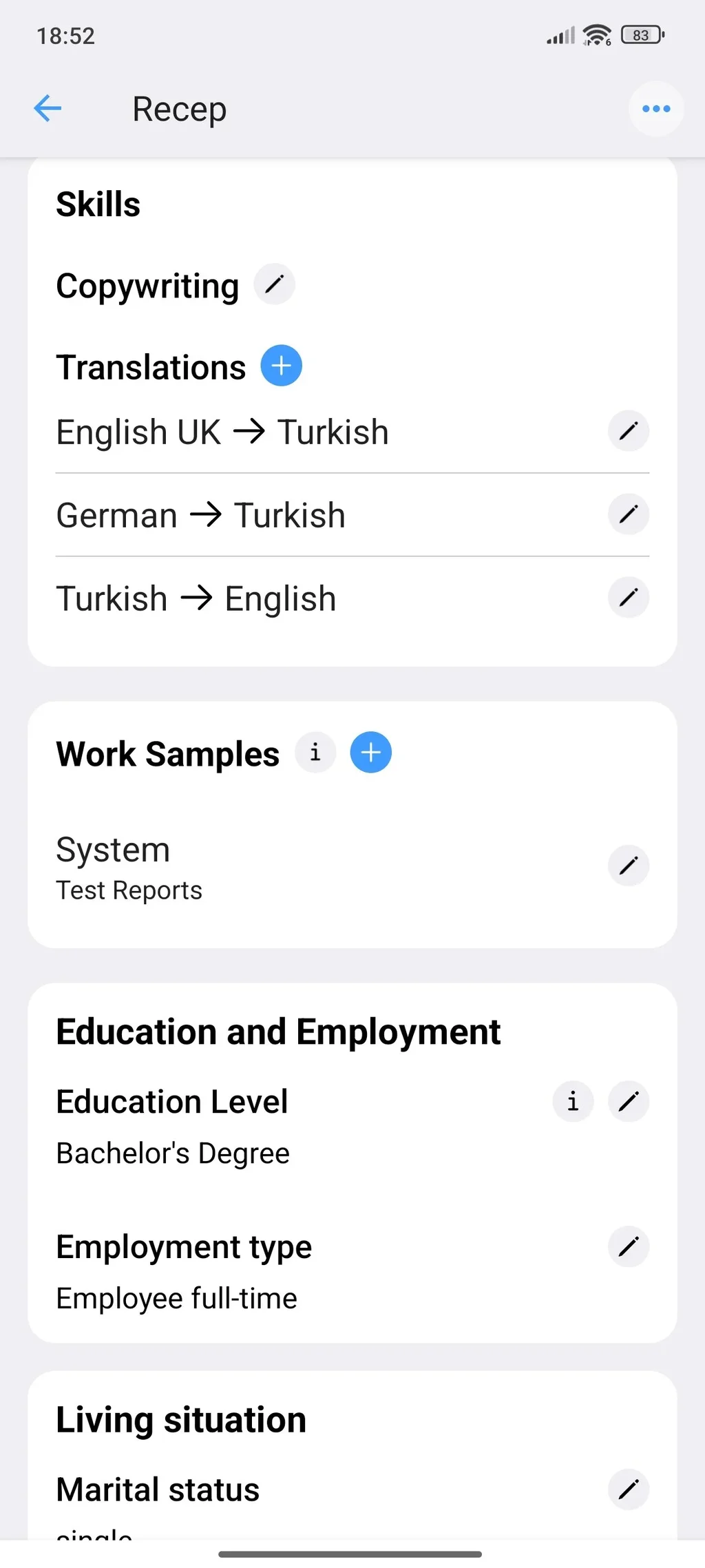
Task: Edit the Copywriting skill
Action: pos(273,284)
